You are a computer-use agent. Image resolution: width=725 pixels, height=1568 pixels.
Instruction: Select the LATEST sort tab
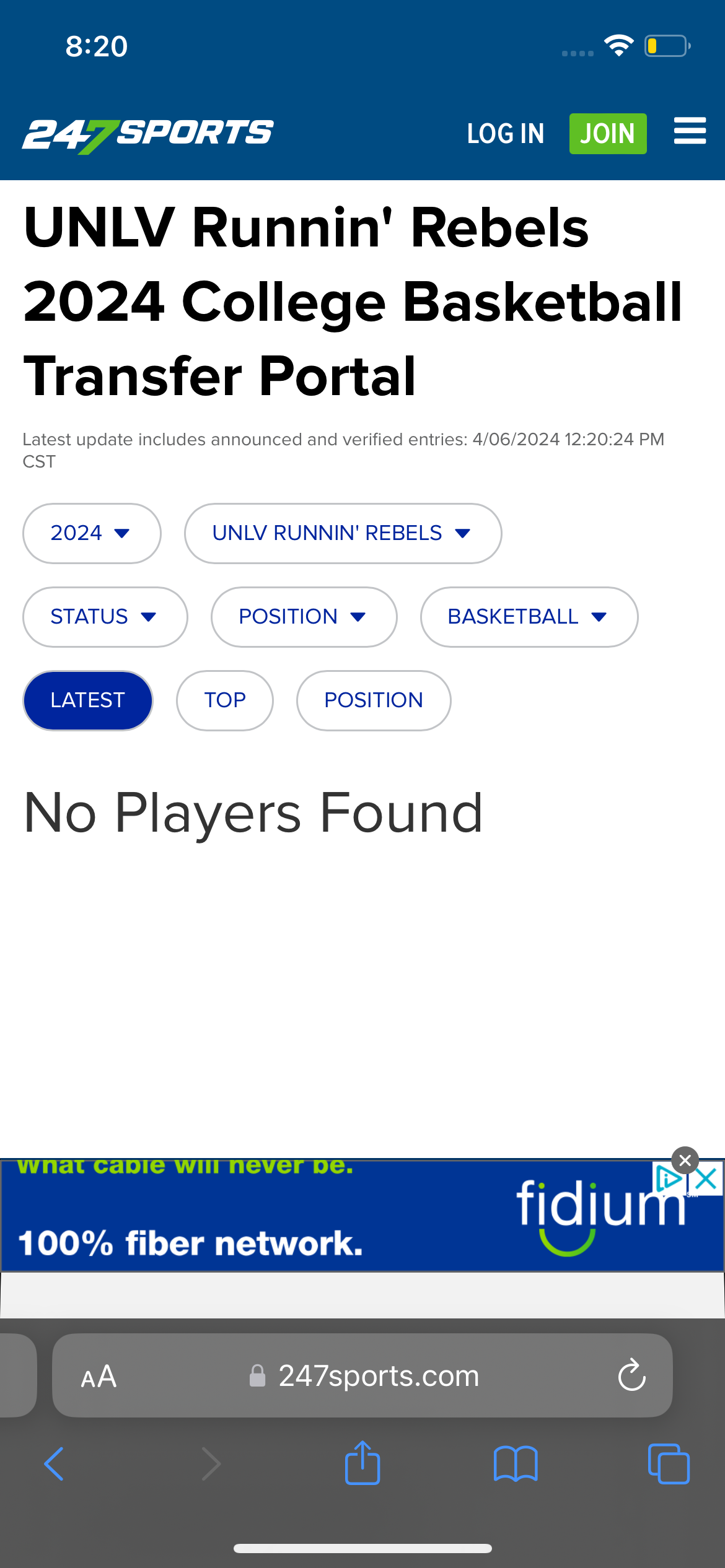(x=88, y=700)
